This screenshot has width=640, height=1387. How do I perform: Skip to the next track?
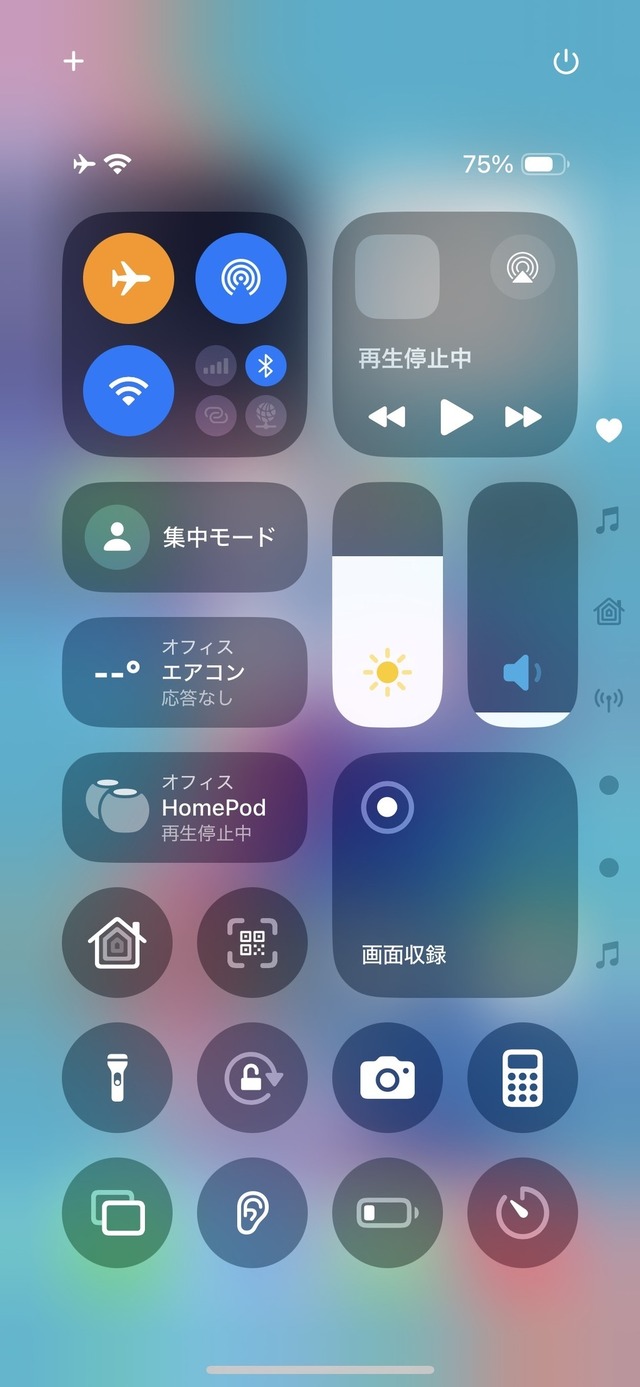click(523, 417)
